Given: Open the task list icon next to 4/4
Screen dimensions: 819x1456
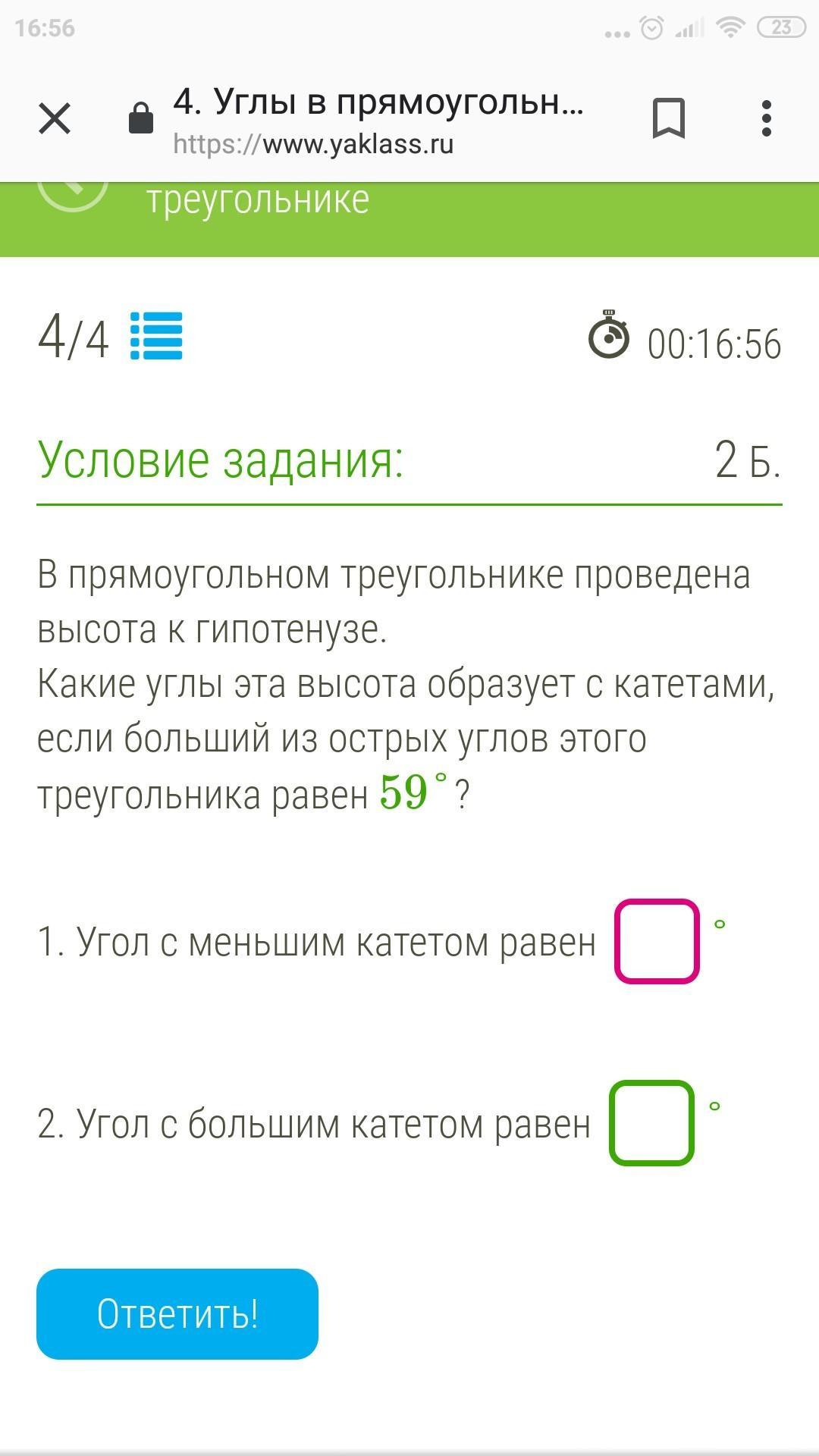Looking at the screenshot, I should pos(156,336).
